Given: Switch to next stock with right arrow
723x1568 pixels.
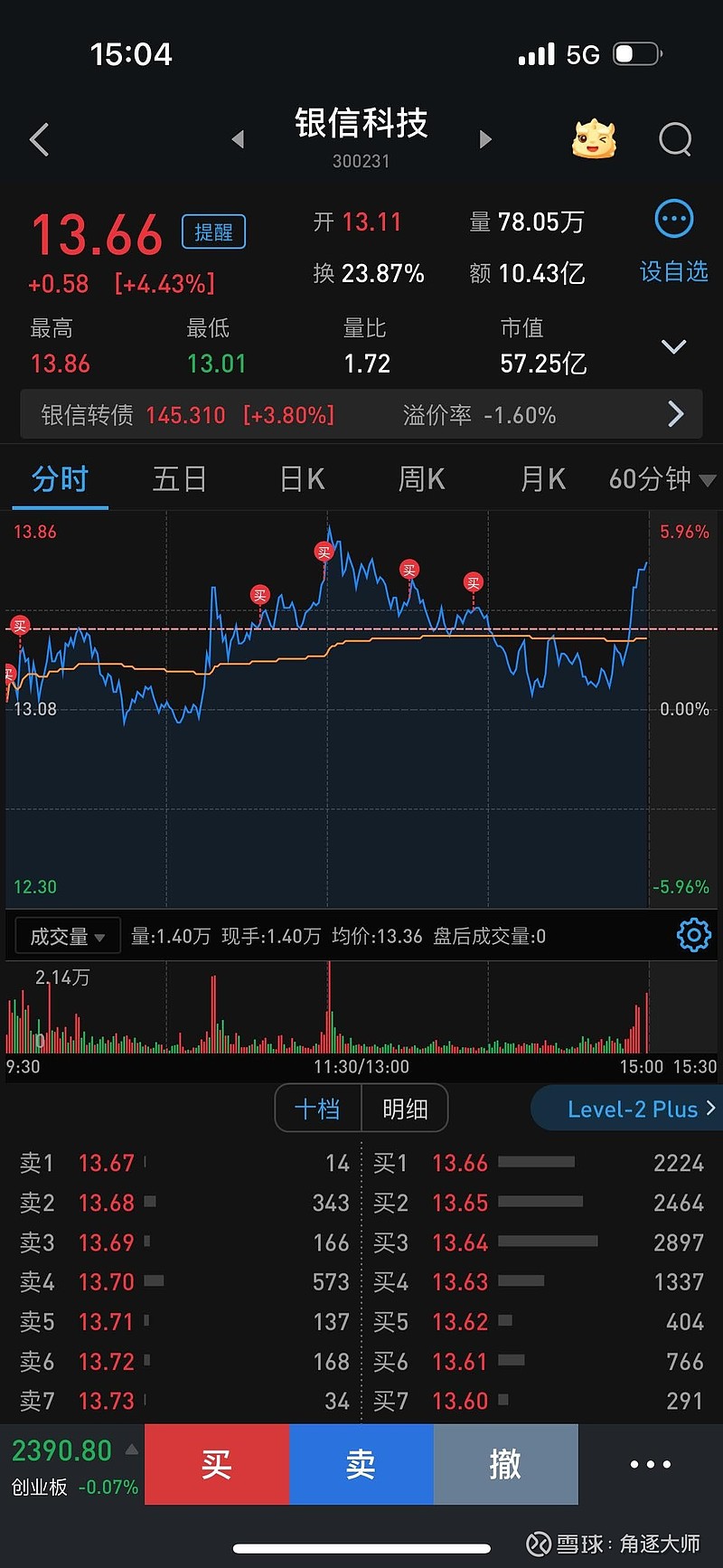Looking at the screenshot, I should (x=485, y=140).
